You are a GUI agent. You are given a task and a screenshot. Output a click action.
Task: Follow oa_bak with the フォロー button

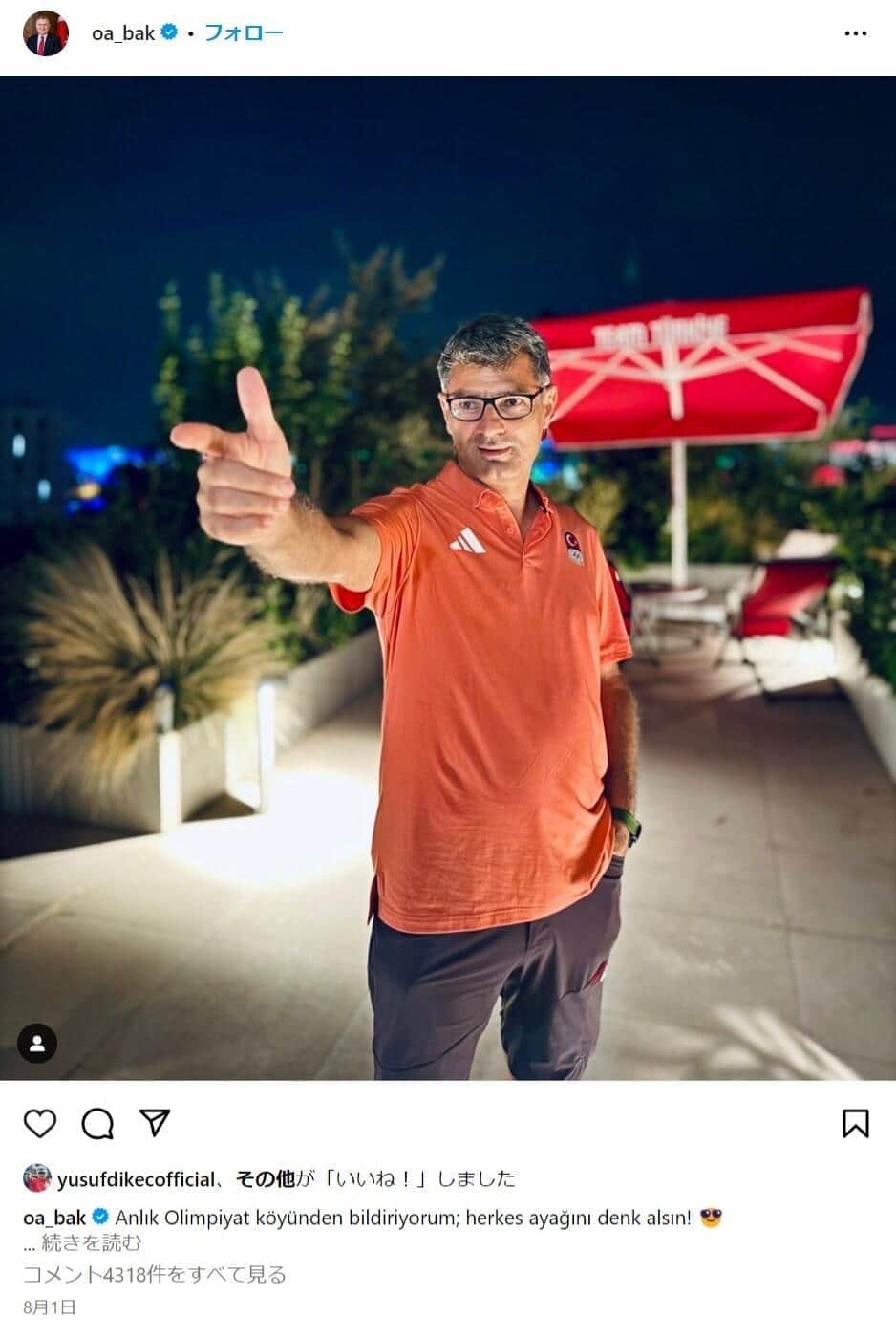[x=244, y=33]
